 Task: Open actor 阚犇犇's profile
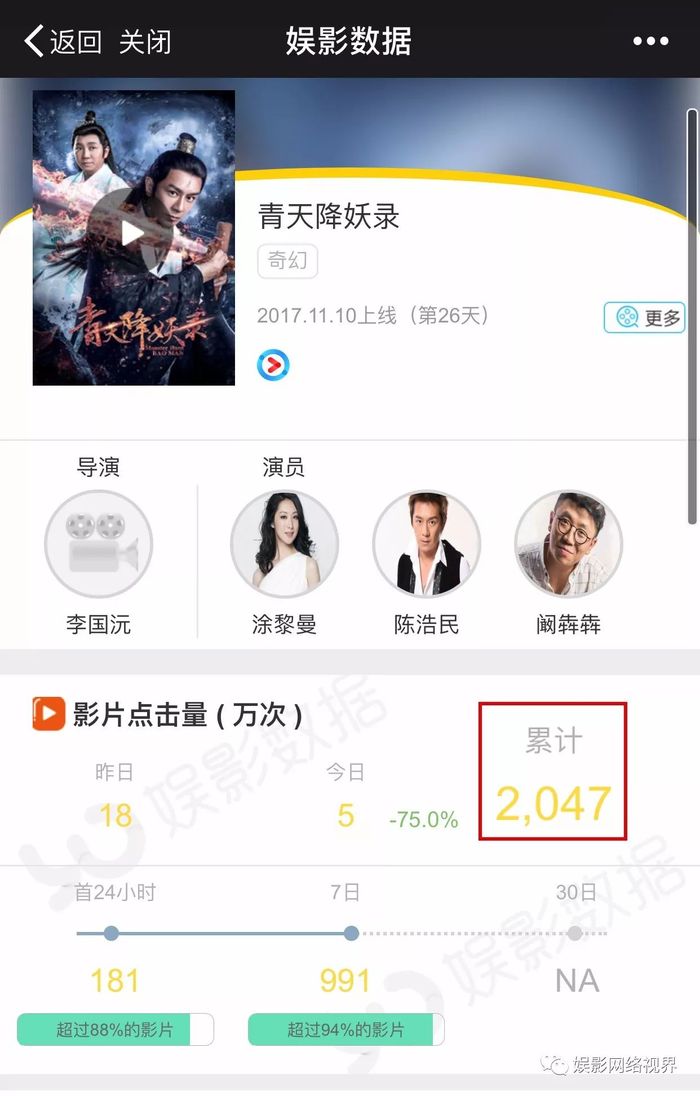(x=568, y=544)
